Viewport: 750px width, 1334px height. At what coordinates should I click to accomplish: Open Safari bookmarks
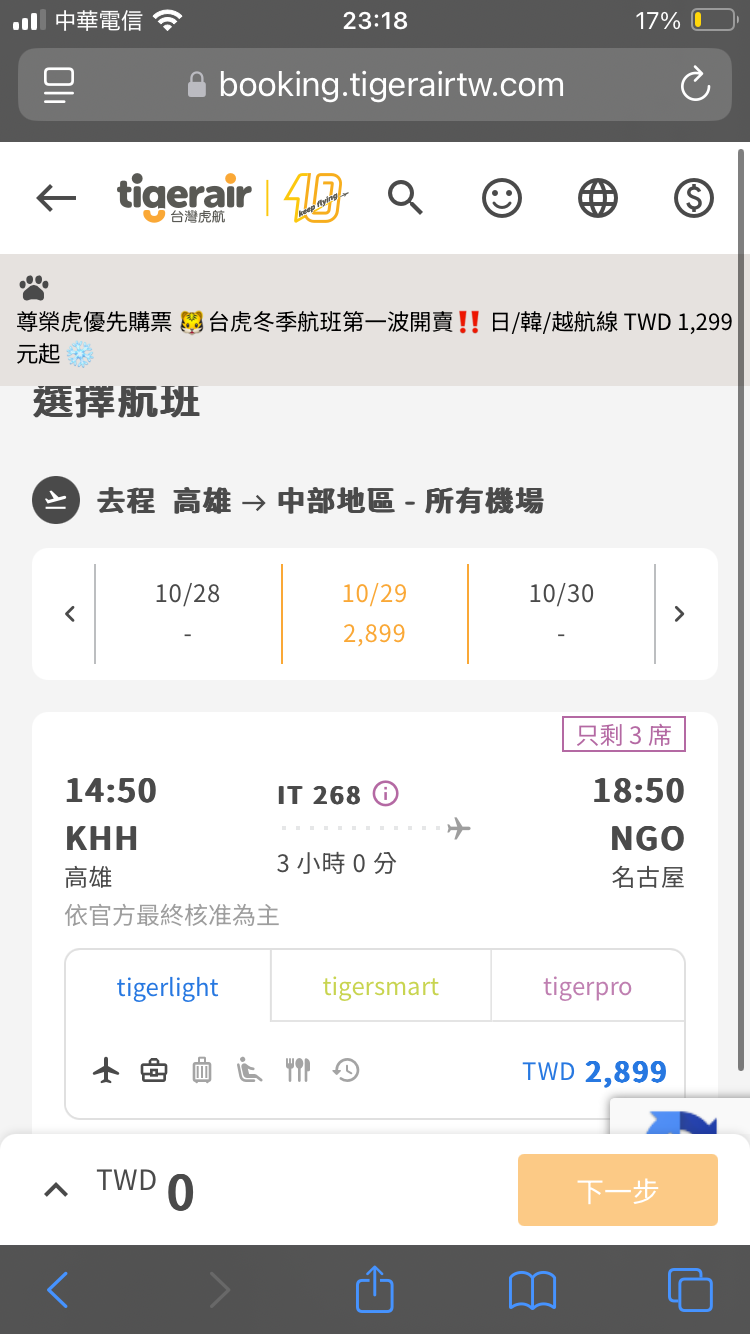[x=532, y=1290]
